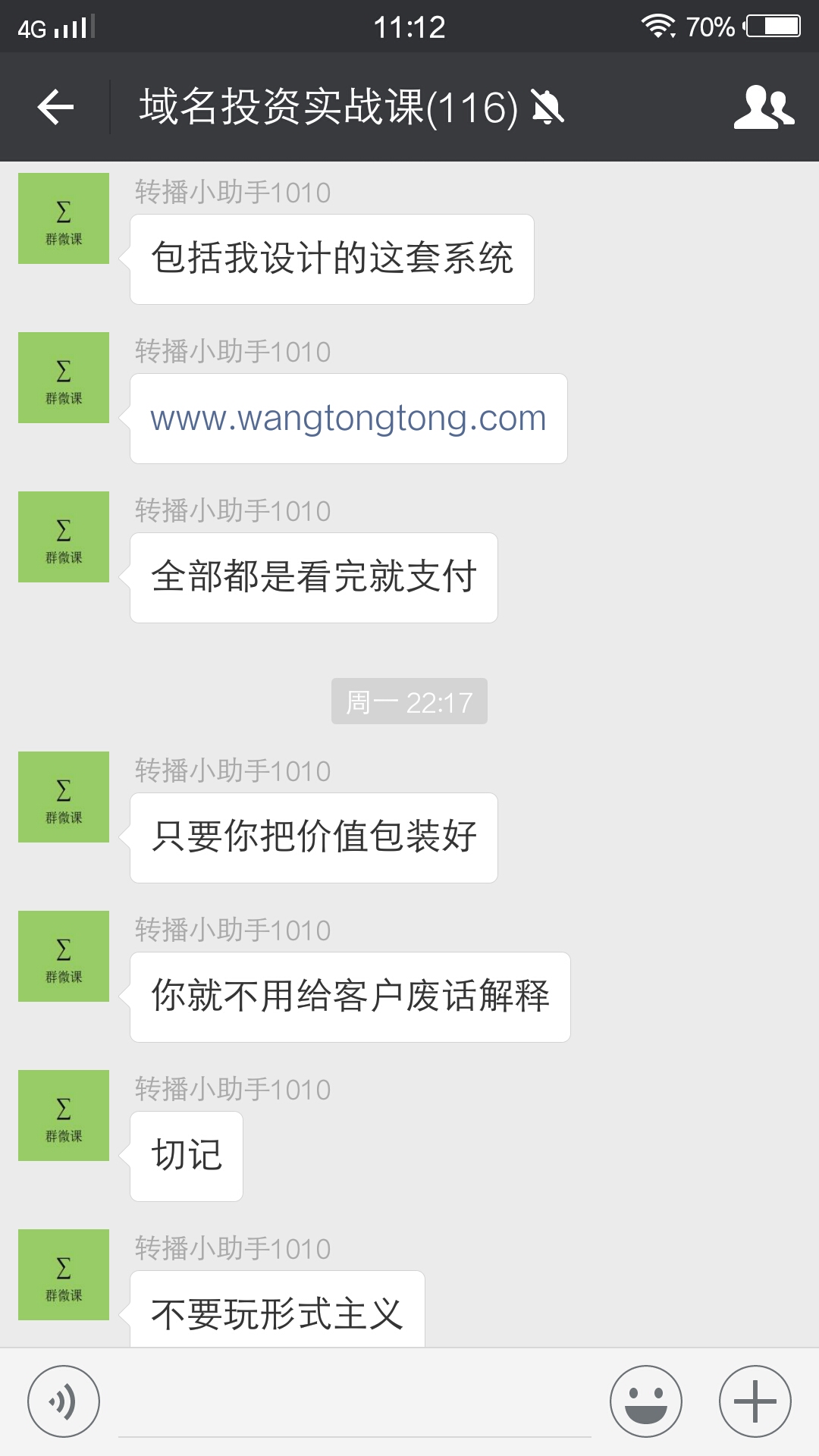819x1456 pixels.
Task: Open the group members info icon
Action: pos(764,107)
